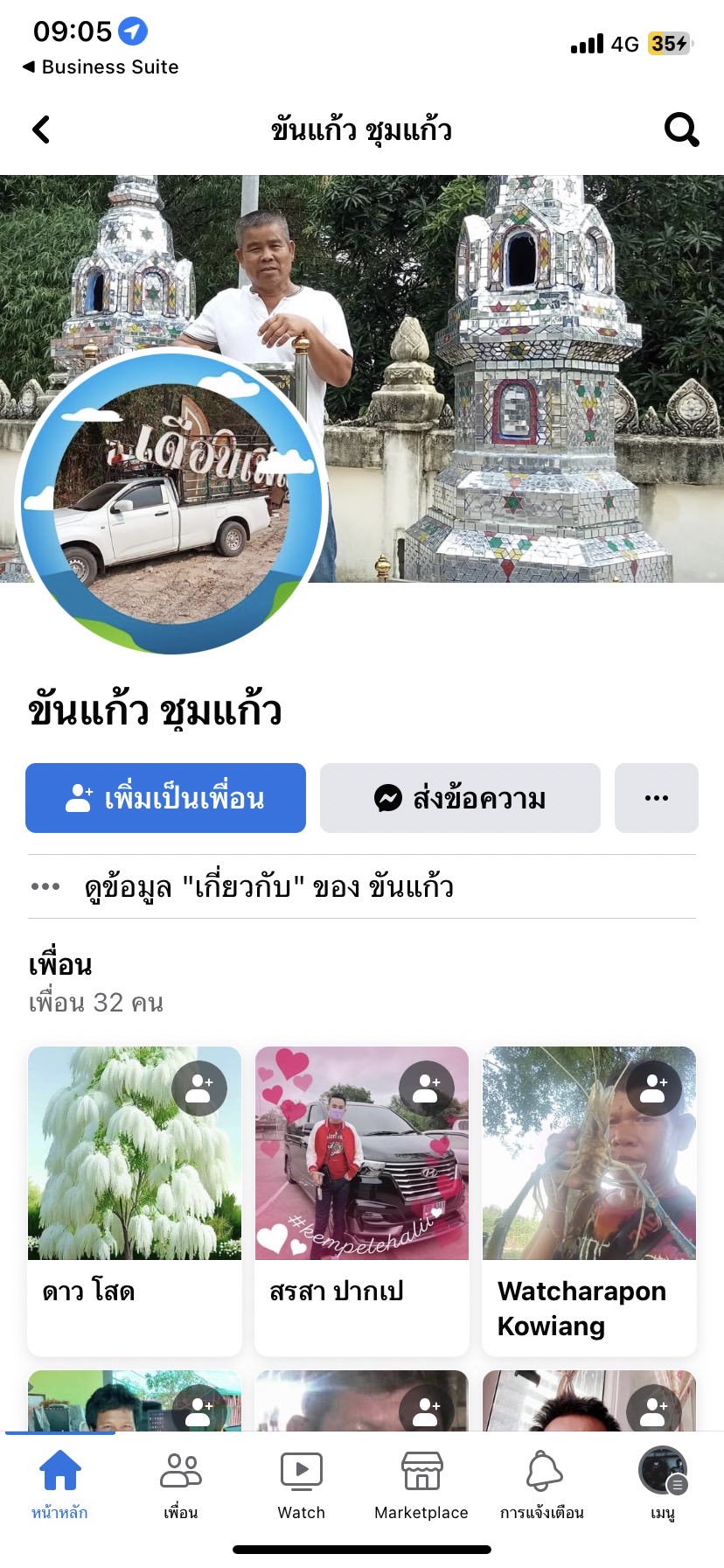Switch to the หน้าหลัก home tab

(59, 1482)
